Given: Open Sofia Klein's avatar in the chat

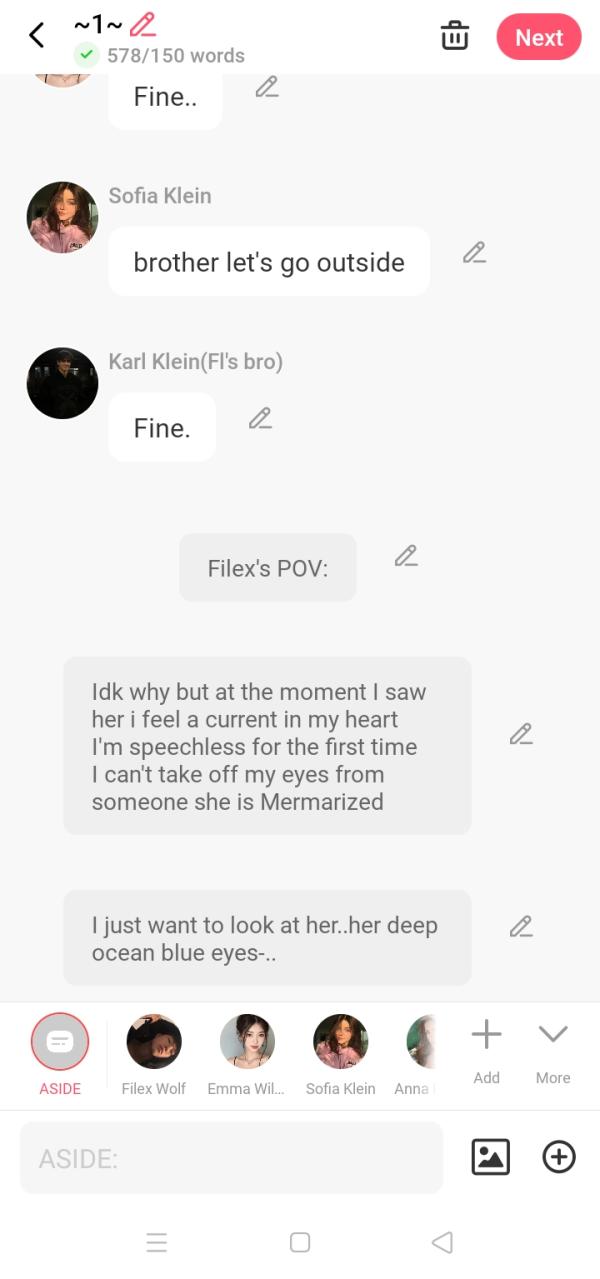Looking at the screenshot, I should point(62,217).
